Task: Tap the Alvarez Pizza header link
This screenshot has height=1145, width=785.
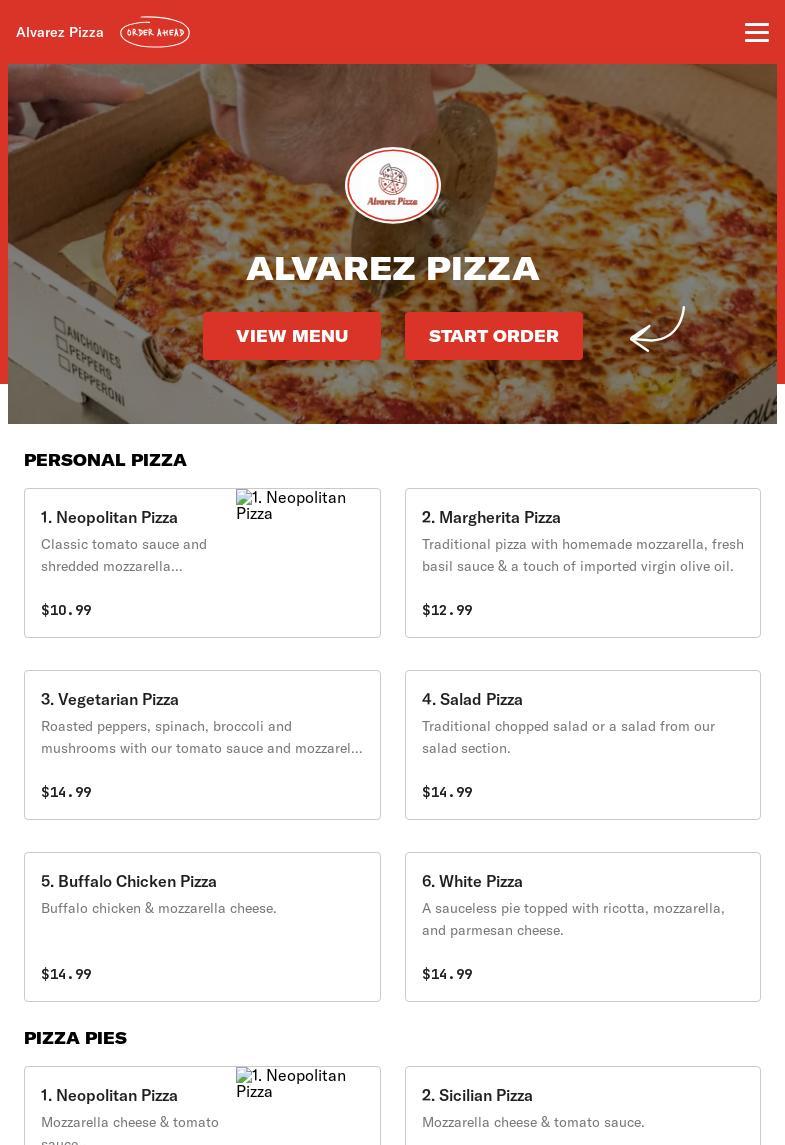Action: tap(60, 32)
